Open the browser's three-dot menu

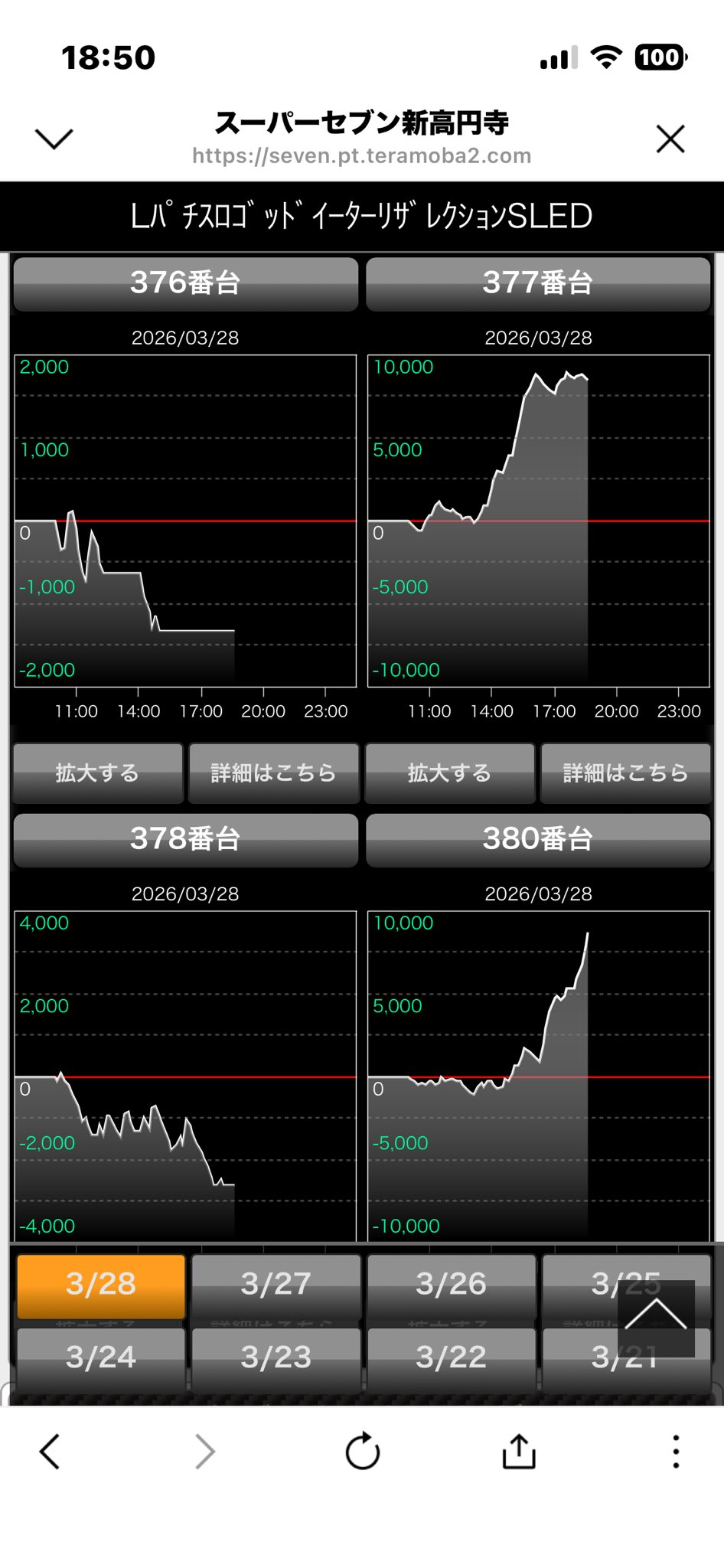tap(676, 1452)
